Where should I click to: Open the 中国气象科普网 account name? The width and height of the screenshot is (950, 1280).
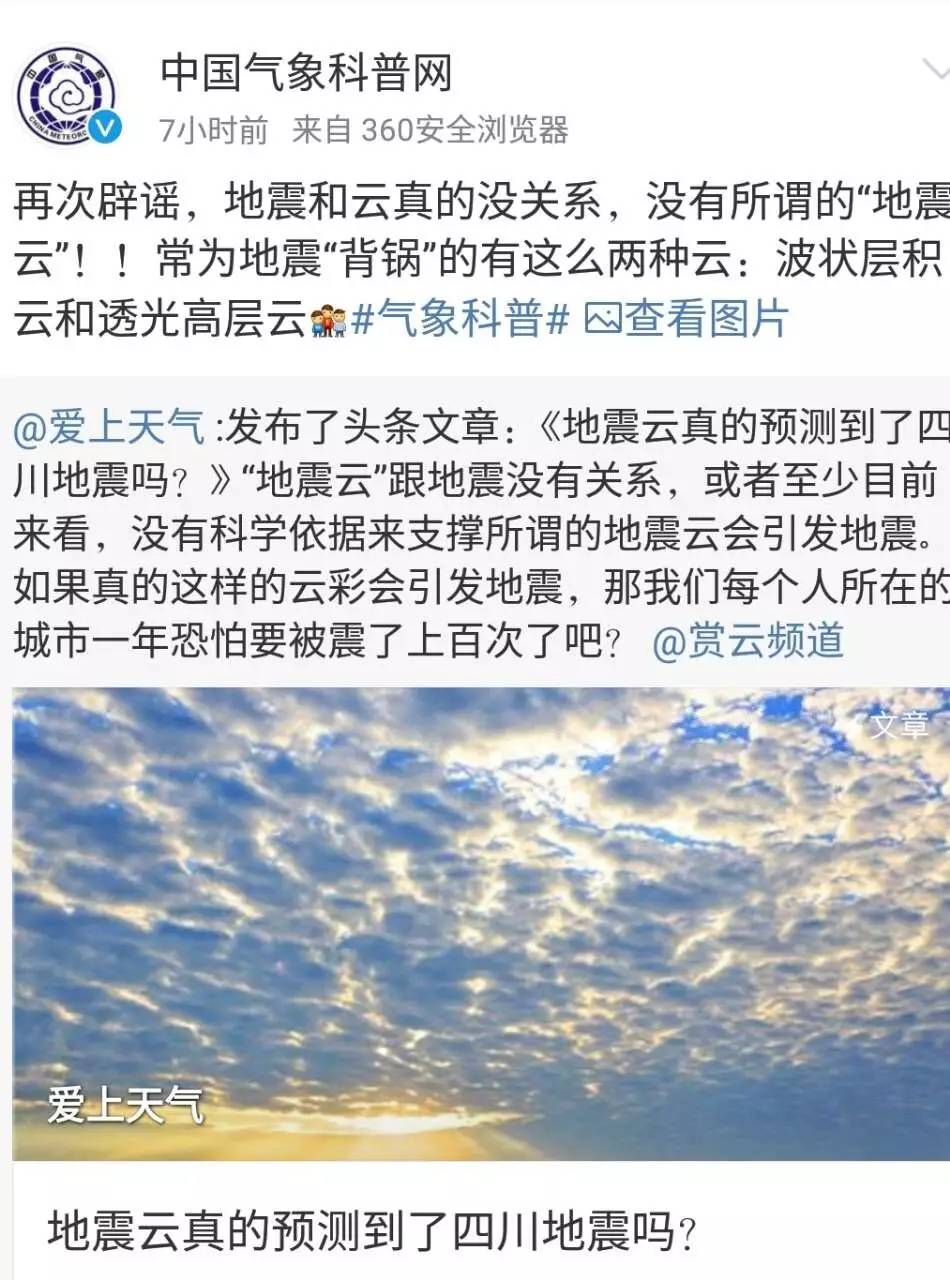(x=307, y=74)
